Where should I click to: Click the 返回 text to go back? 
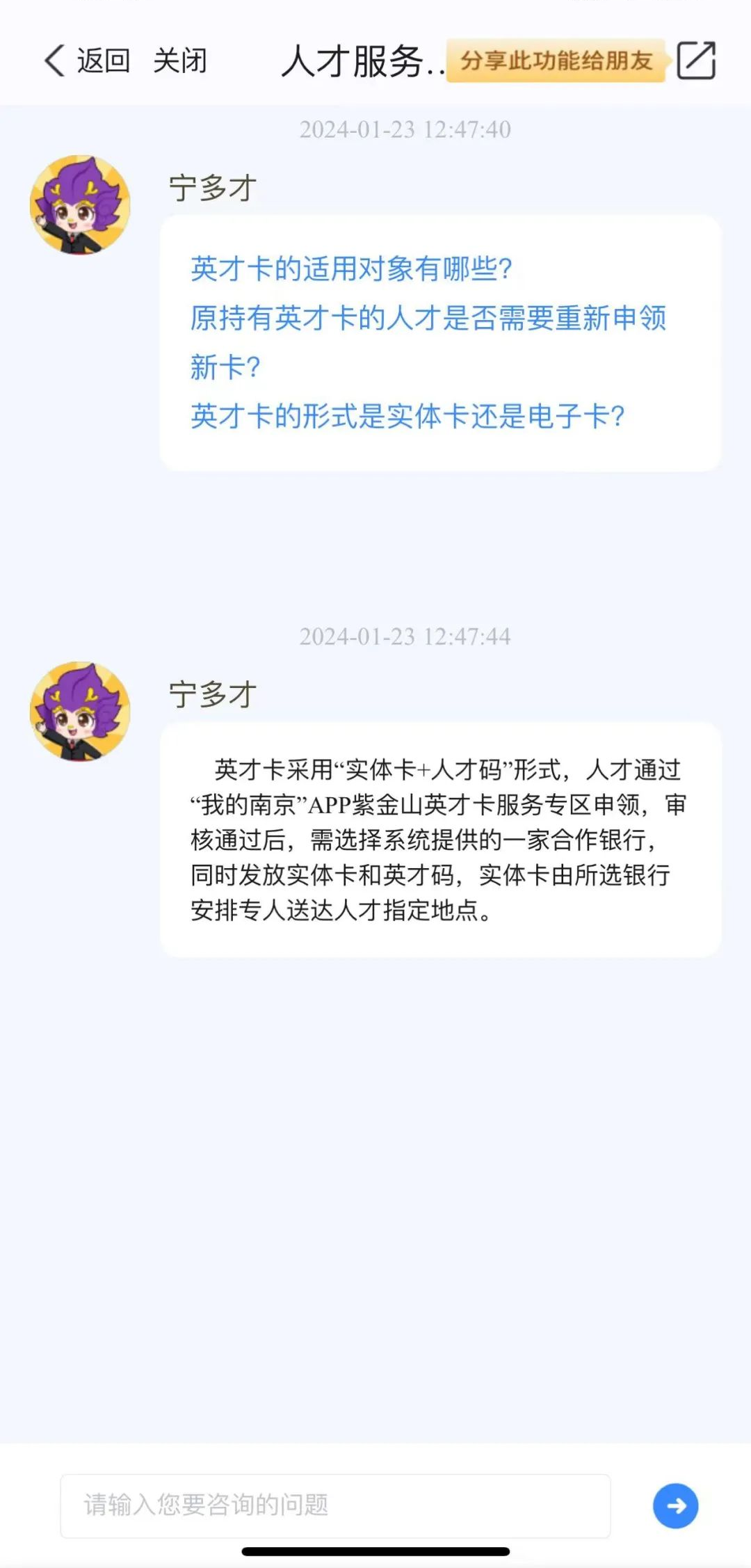pos(103,61)
